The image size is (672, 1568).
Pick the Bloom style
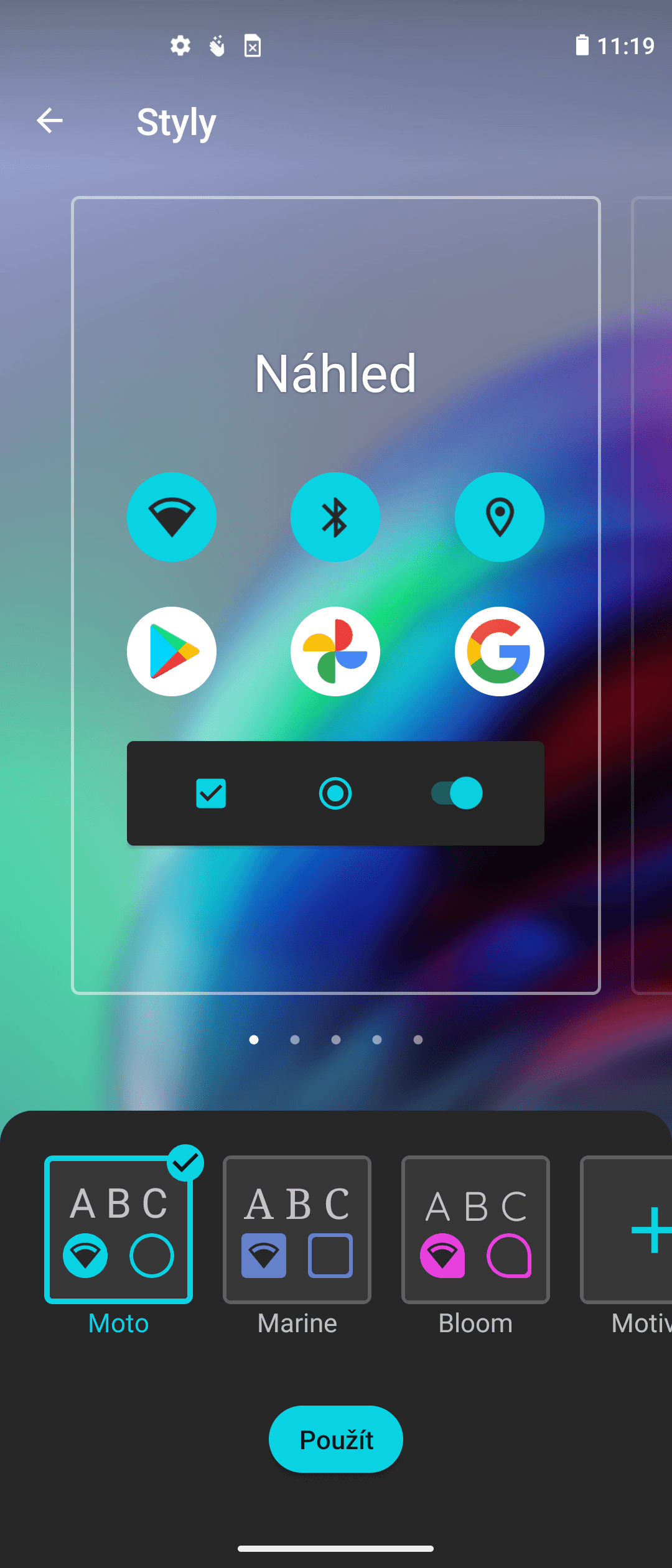point(475,1230)
